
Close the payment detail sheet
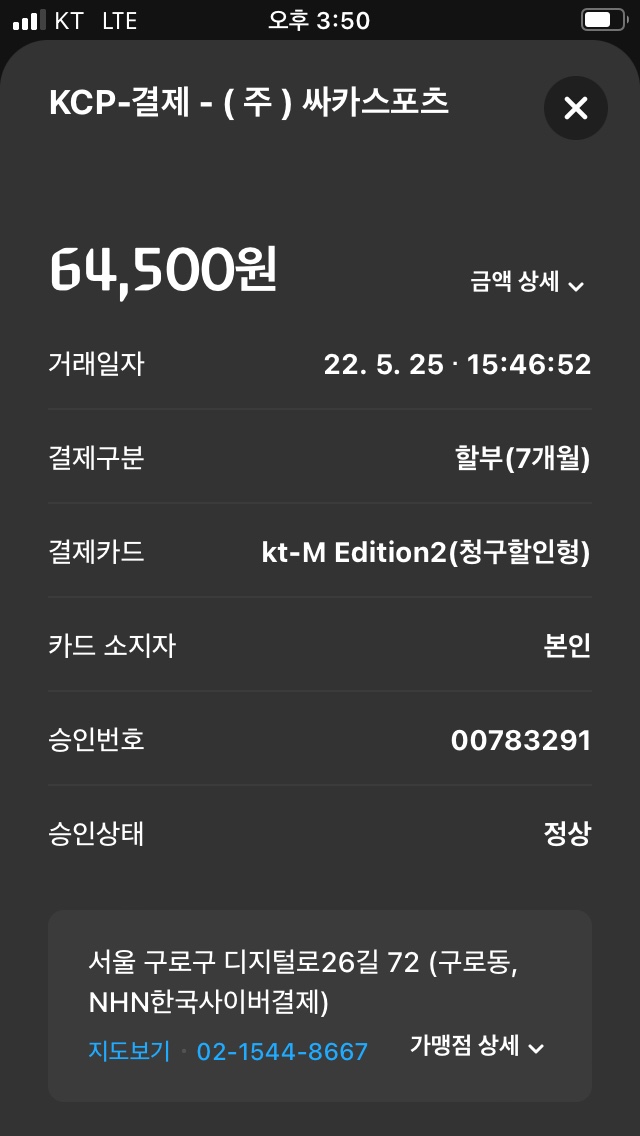[575, 108]
